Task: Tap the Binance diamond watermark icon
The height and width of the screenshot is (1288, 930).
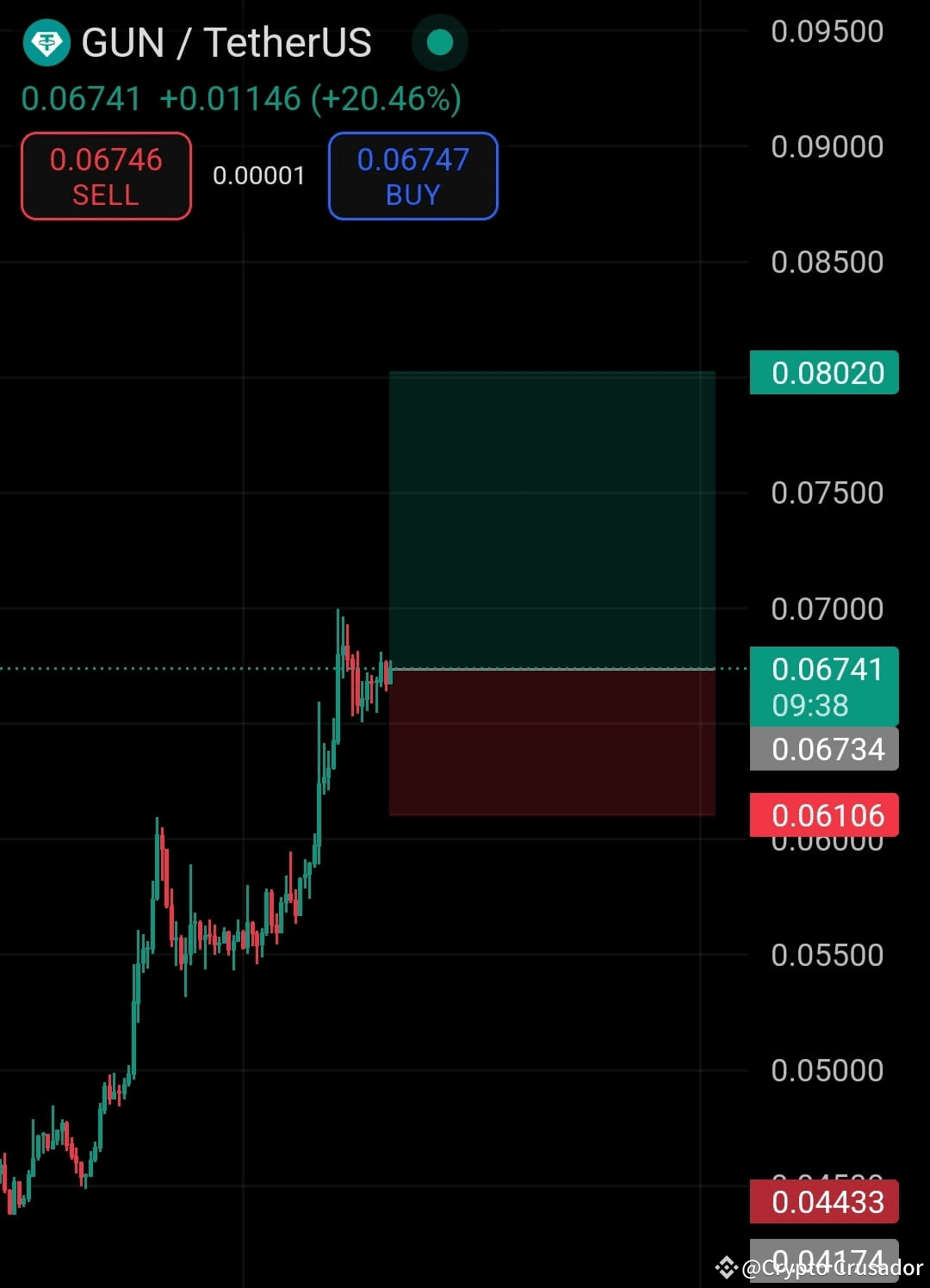Action: pos(726,1269)
